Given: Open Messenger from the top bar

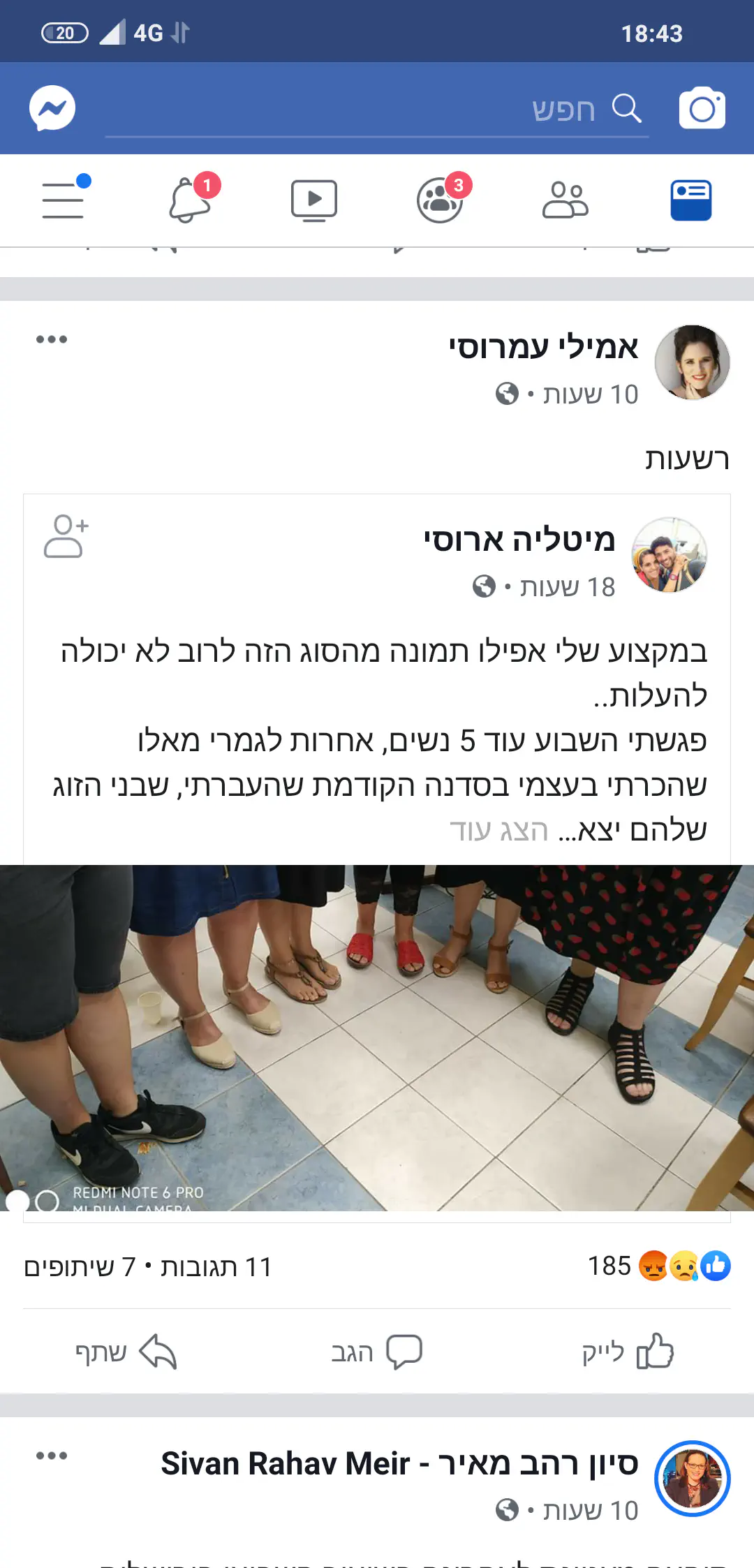Looking at the screenshot, I should coord(52,108).
